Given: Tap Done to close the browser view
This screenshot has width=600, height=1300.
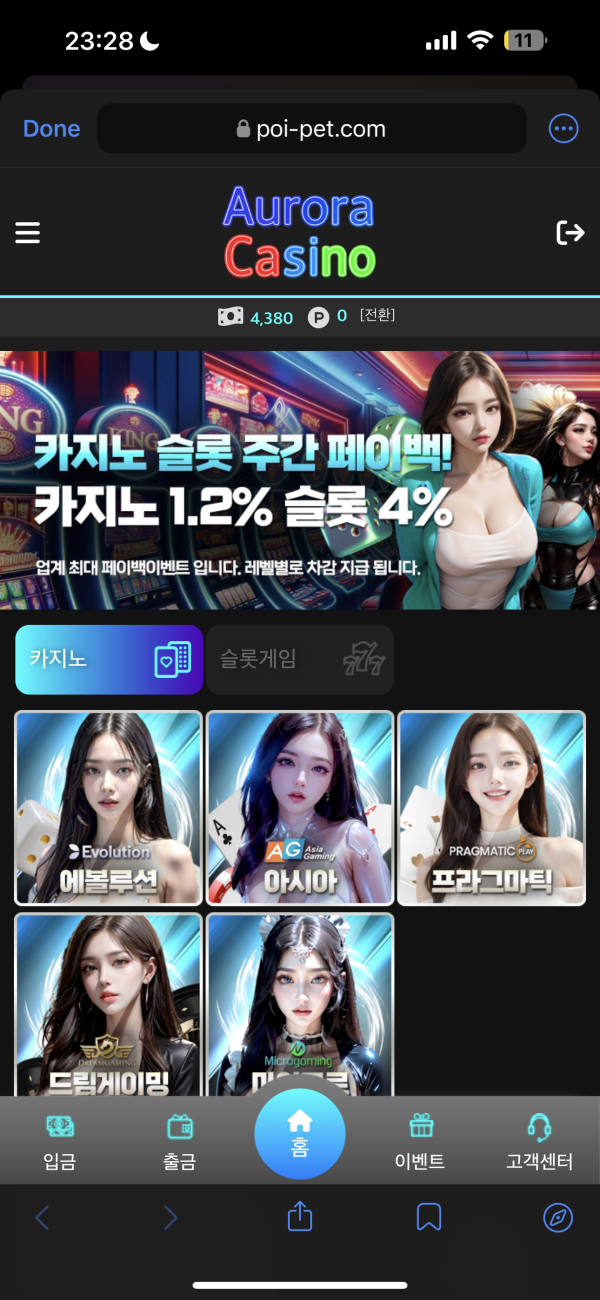Looking at the screenshot, I should point(51,129).
